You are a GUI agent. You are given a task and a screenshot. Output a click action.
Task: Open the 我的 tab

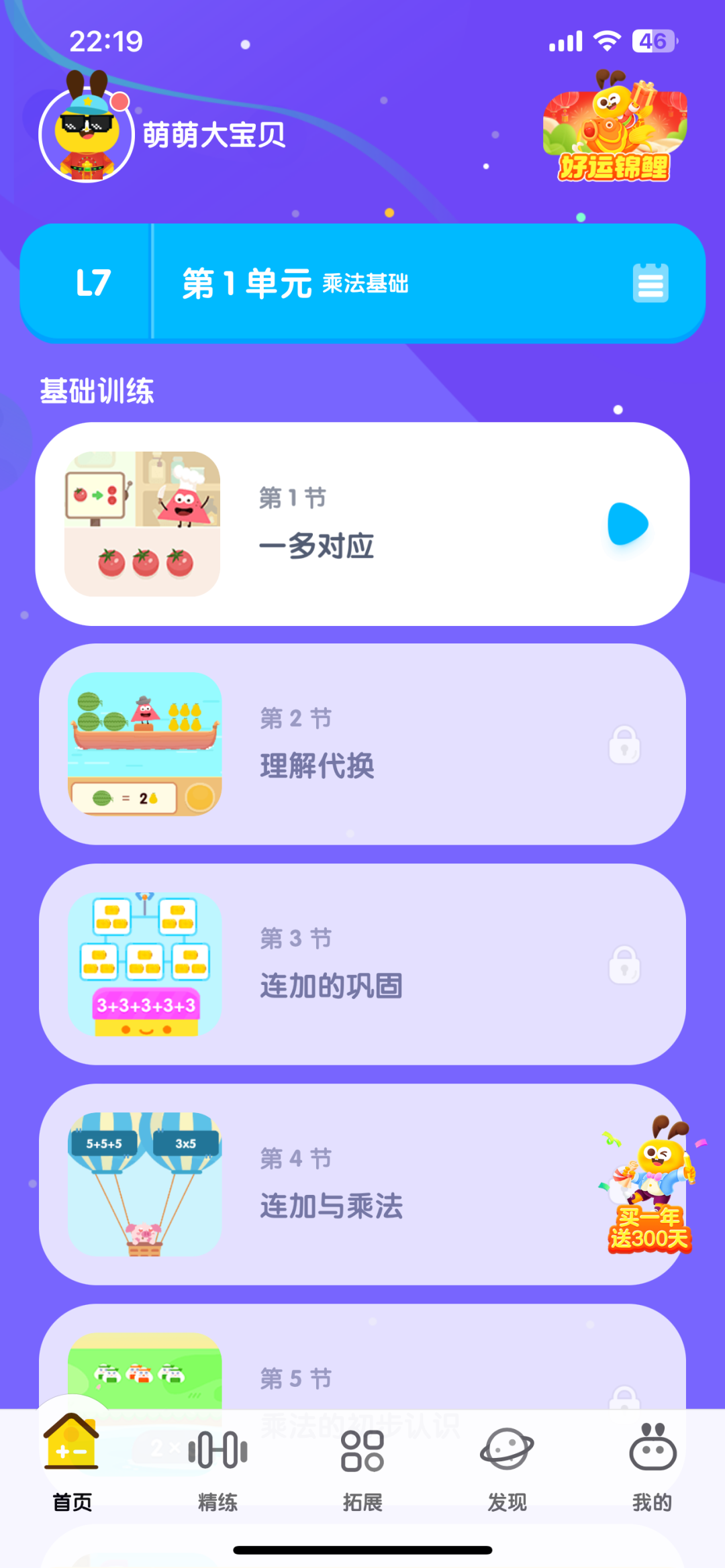[x=652, y=1470]
